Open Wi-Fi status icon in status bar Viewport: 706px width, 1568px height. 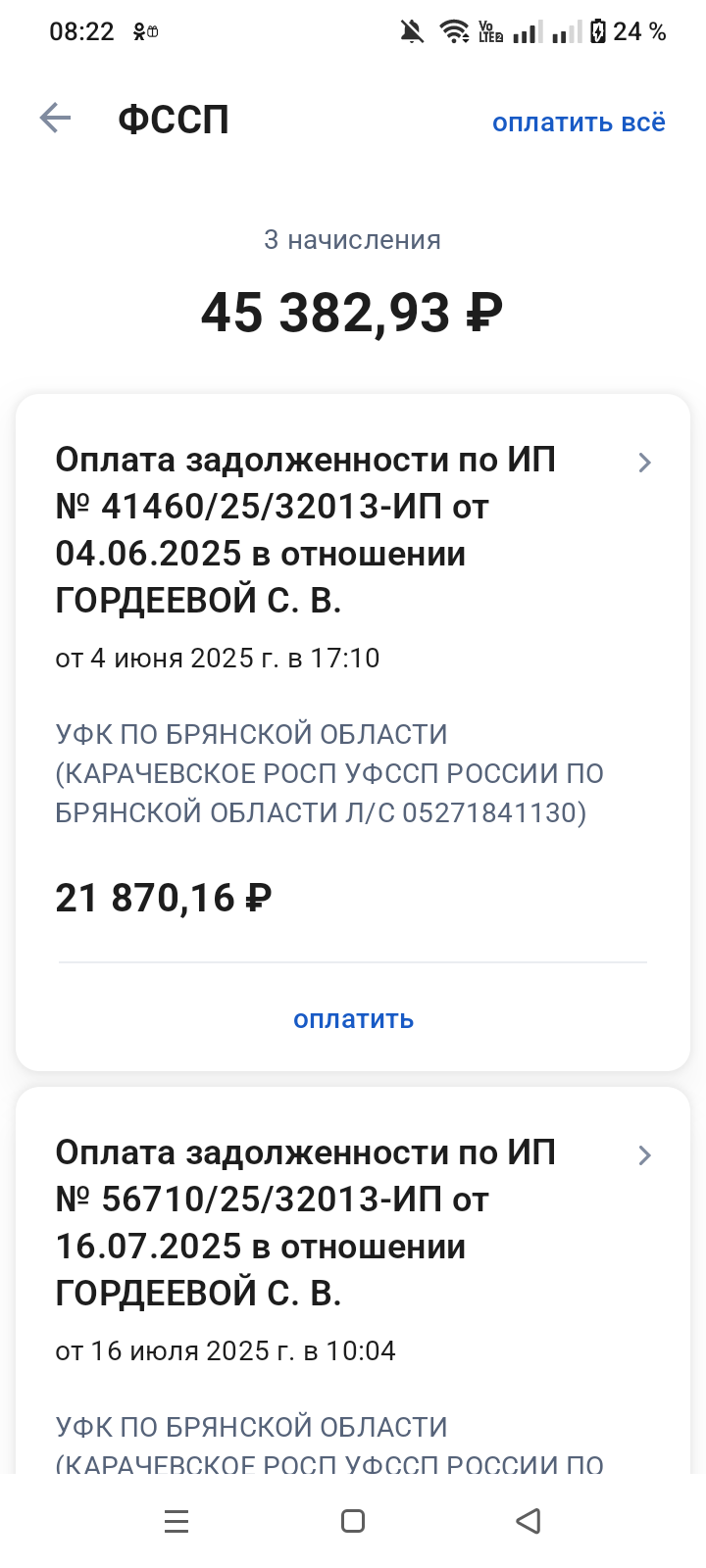point(452,31)
